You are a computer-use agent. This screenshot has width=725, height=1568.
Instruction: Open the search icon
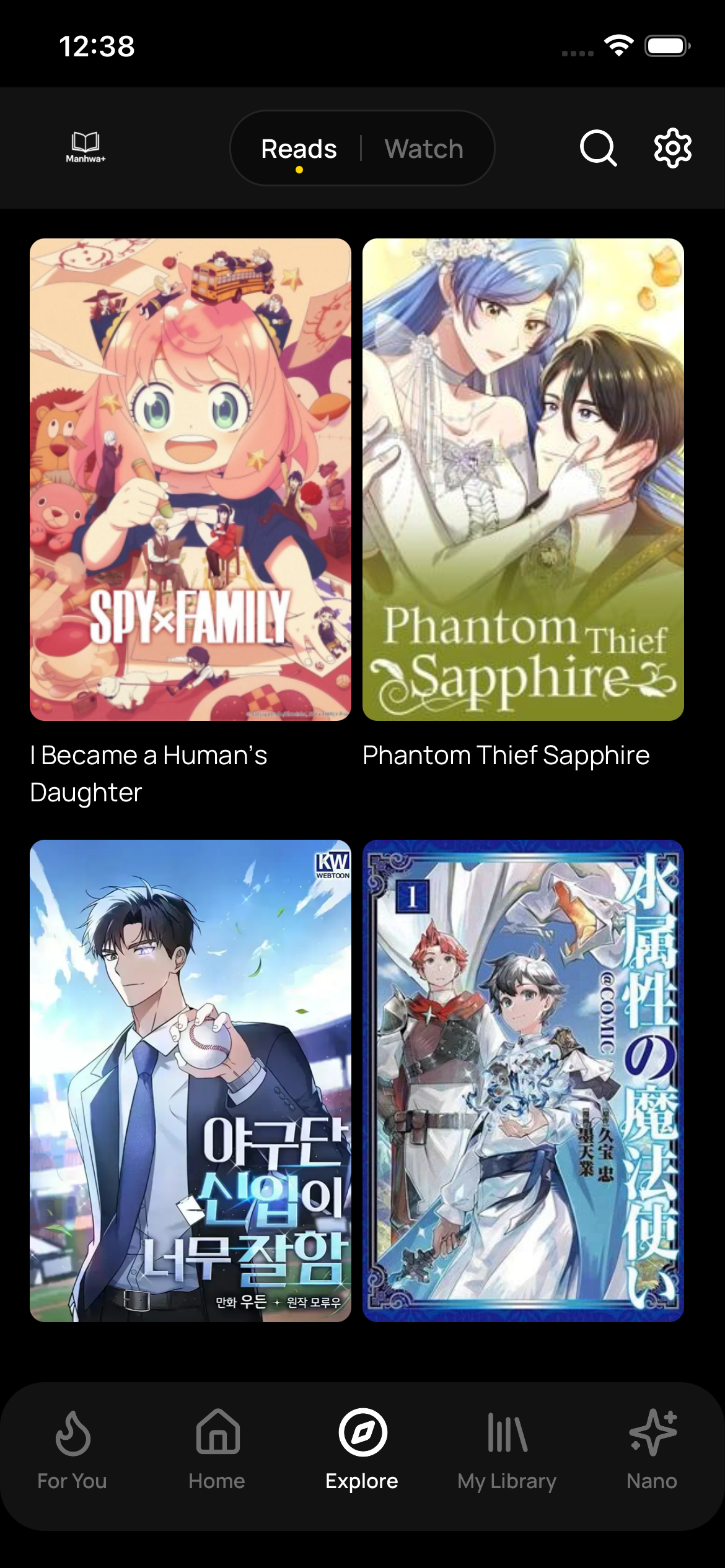click(x=598, y=148)
